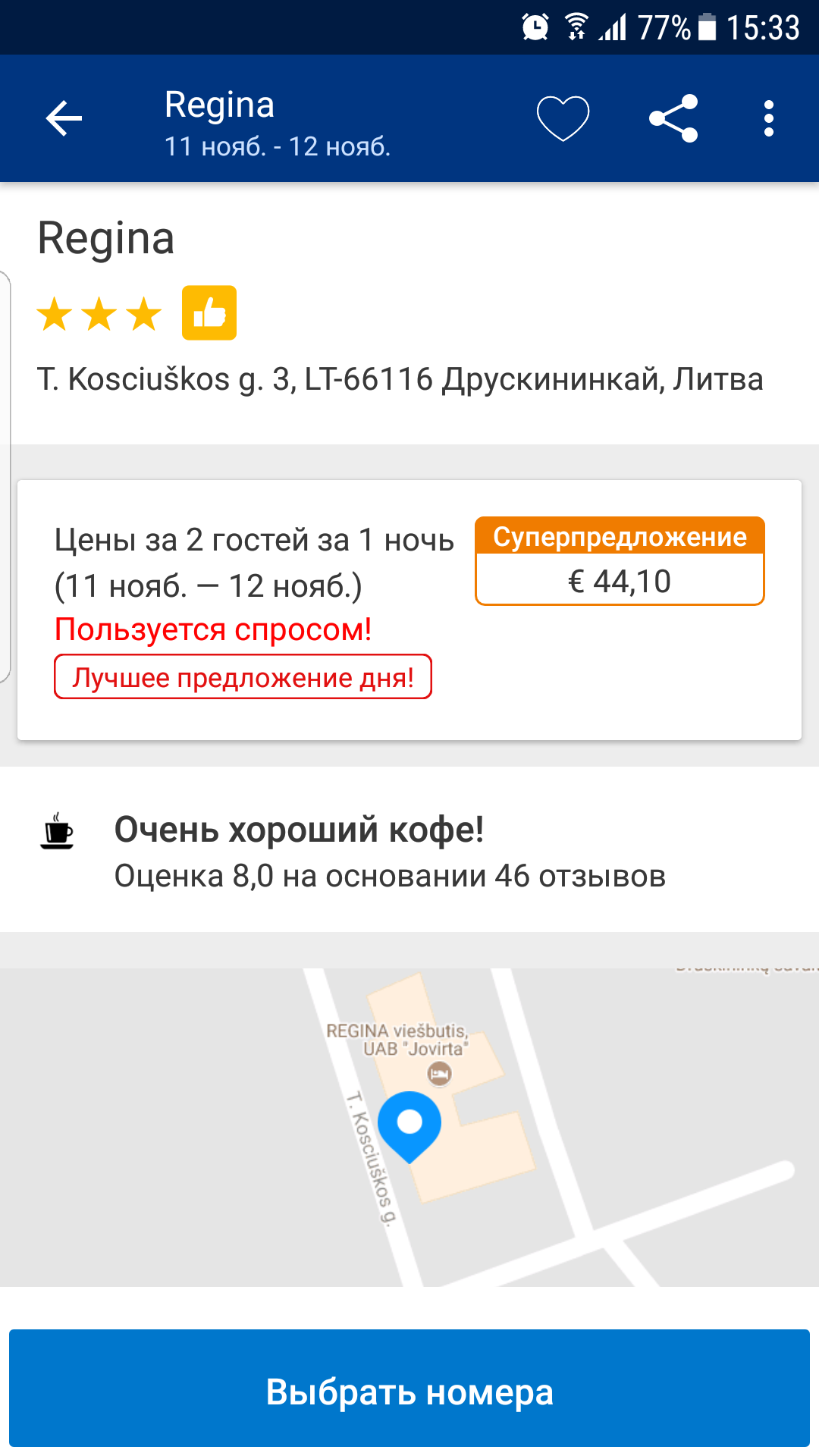
Task: Share this hotel listing
Action: (x=673, y=119)
